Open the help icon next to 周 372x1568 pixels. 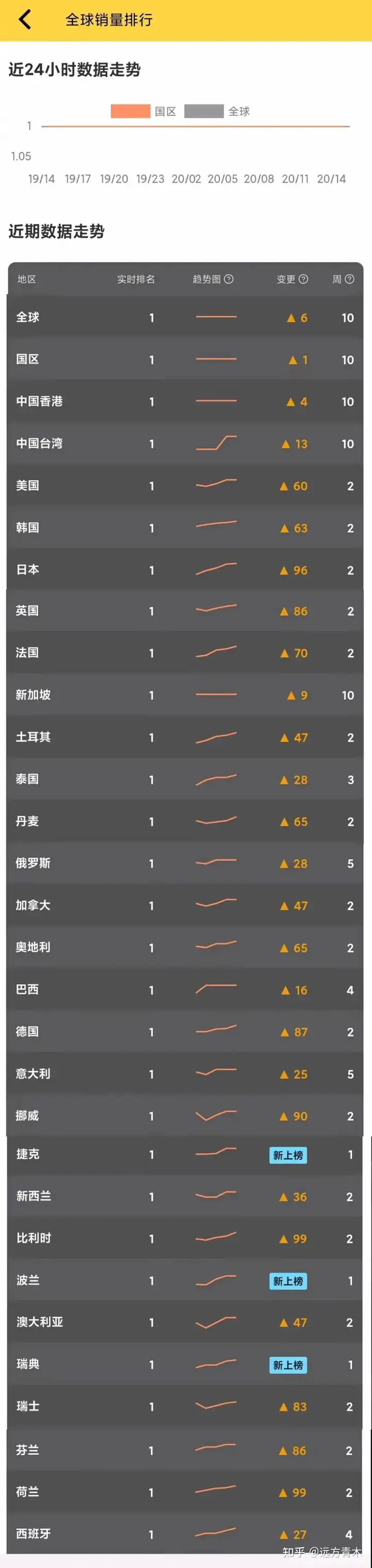pos(349,279)
